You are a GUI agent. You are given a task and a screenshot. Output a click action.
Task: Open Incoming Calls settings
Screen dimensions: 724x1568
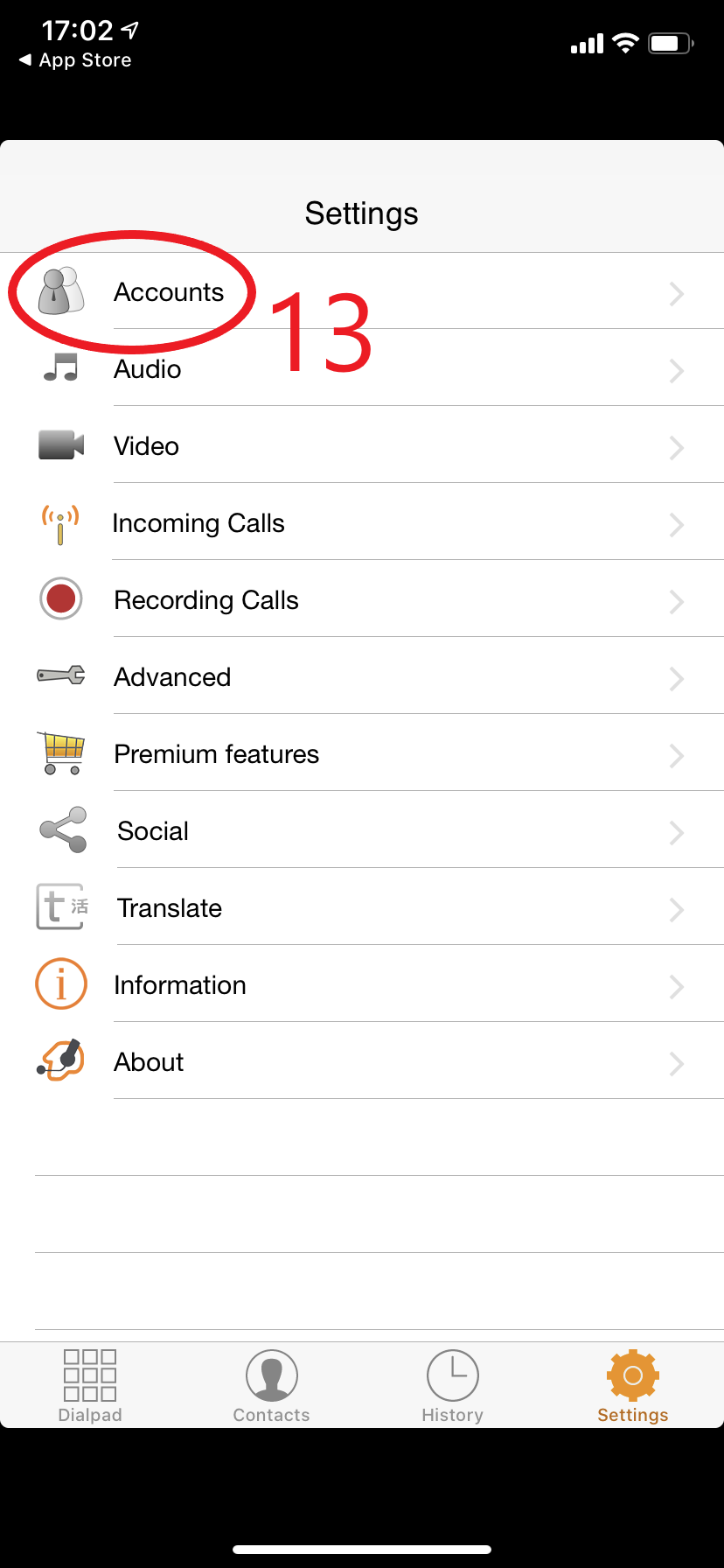[x=362, y=522]
